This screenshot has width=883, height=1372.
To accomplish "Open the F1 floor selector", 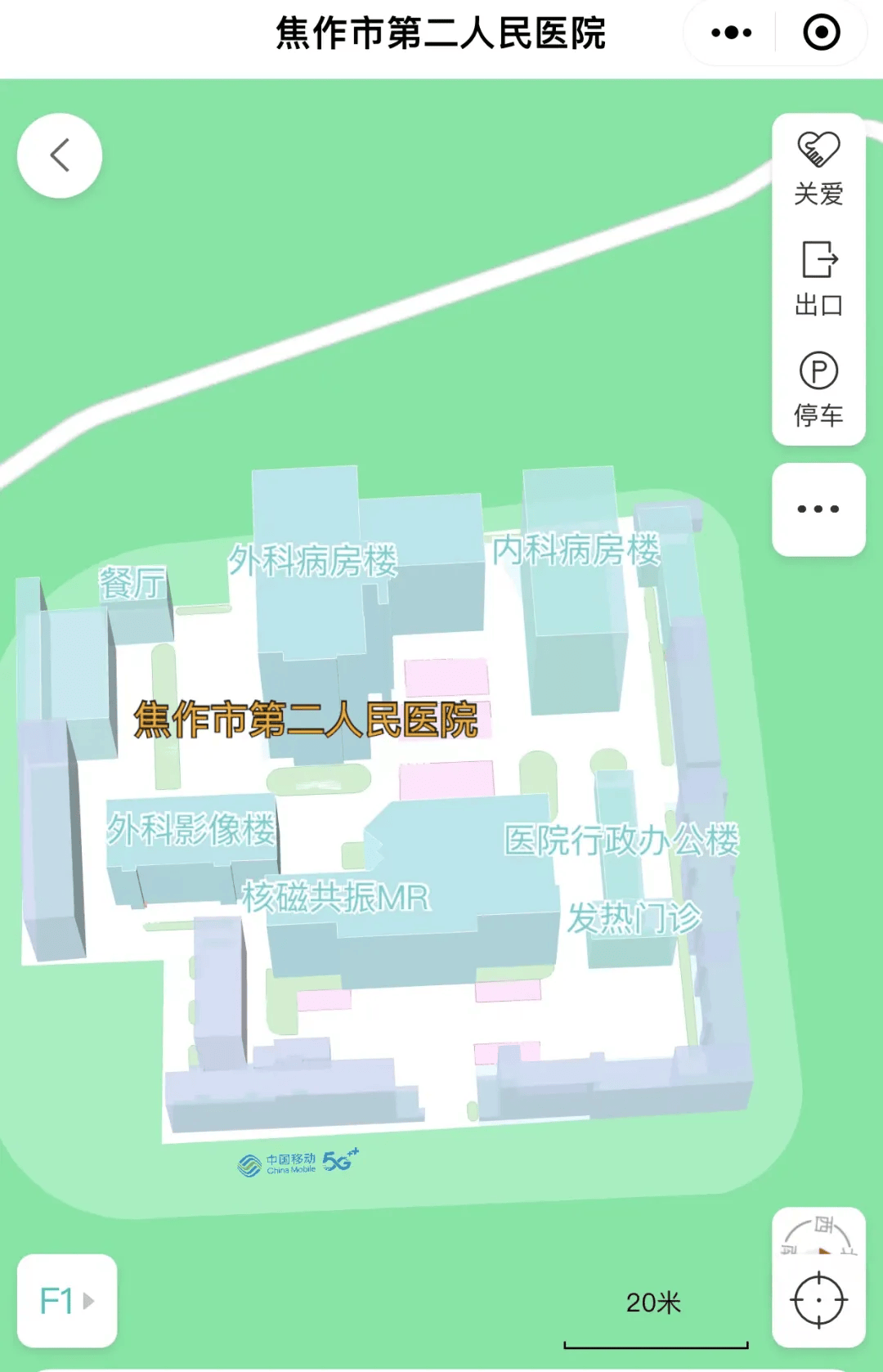I will tap(67, 1300).
